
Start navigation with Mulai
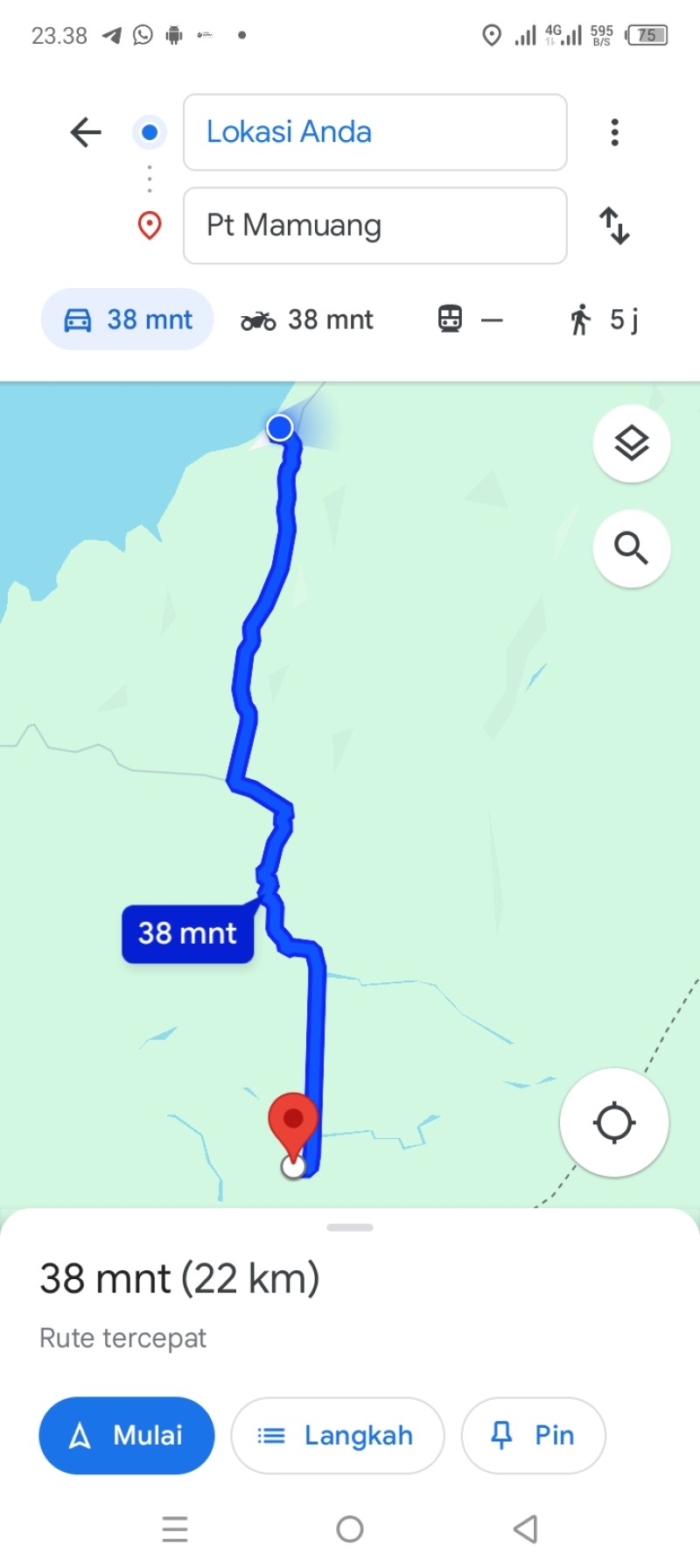pyautogui.click(x=127, y=1435)
